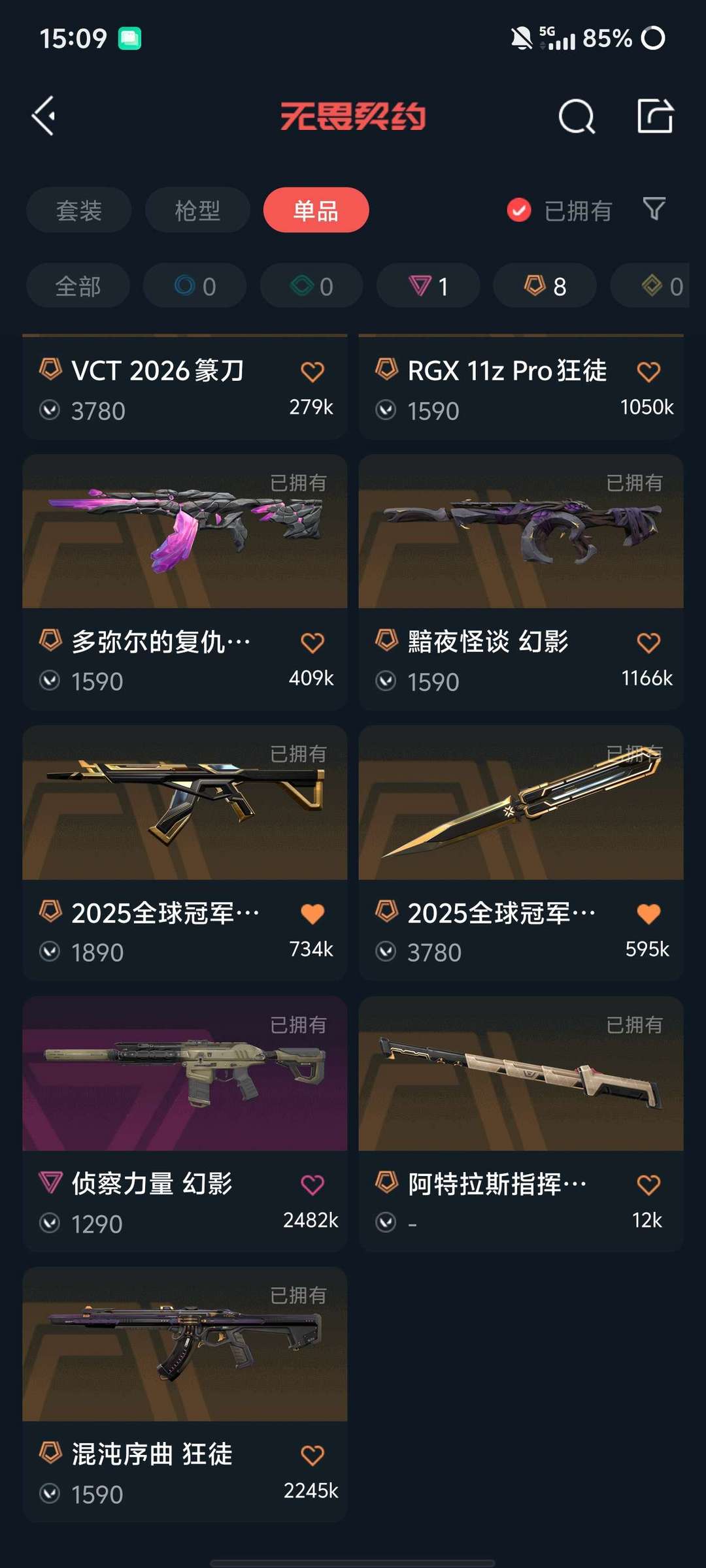Open the 侦察力量 幻影 skin card
706x1568 pixels.
(x=184, y=1073)
